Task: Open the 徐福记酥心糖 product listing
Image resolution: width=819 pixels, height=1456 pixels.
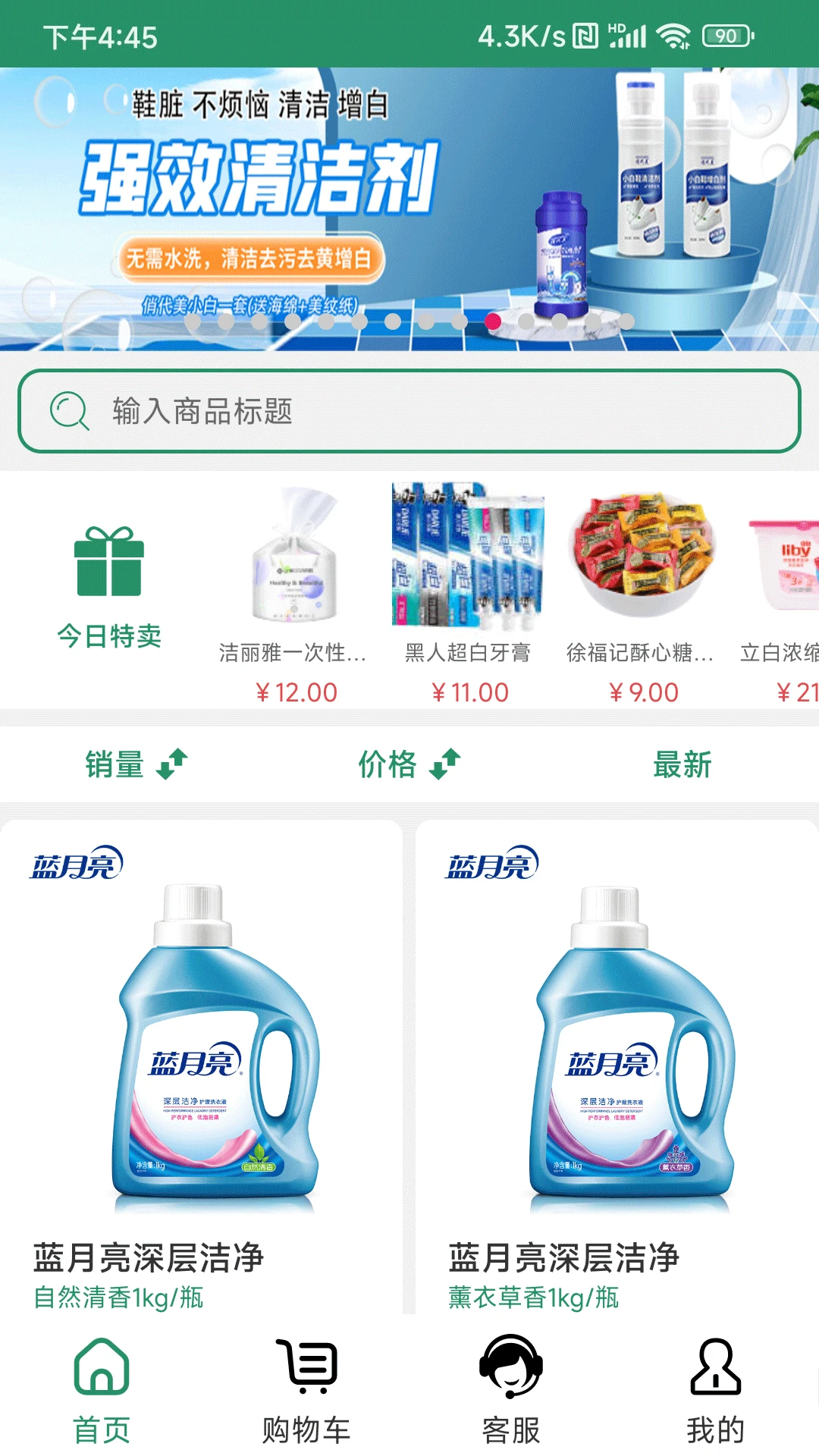Action: (x=645, y=576)
